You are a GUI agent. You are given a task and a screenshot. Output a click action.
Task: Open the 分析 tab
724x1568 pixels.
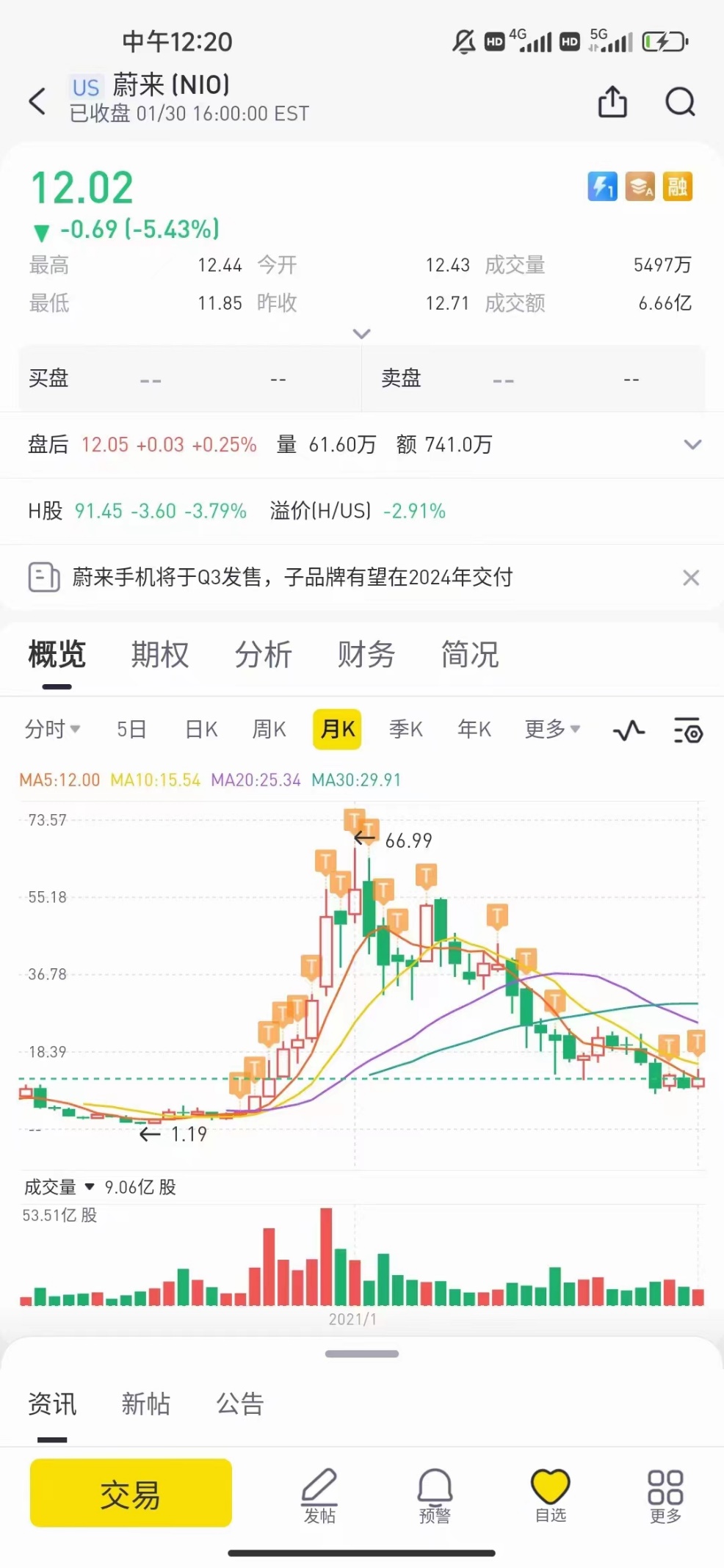click(263, 654)
